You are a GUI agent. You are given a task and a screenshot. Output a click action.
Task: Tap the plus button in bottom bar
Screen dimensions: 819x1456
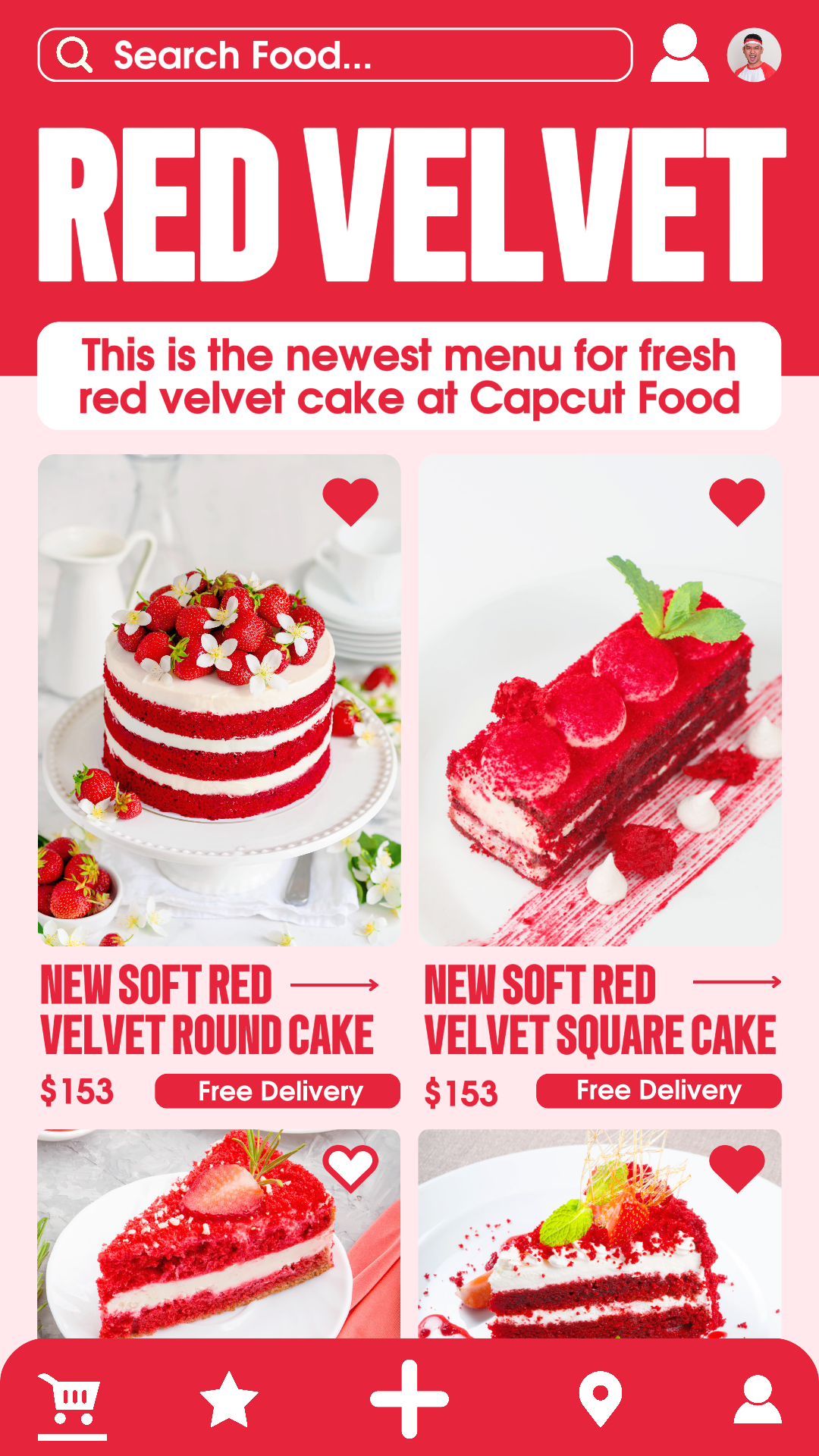409,1399
